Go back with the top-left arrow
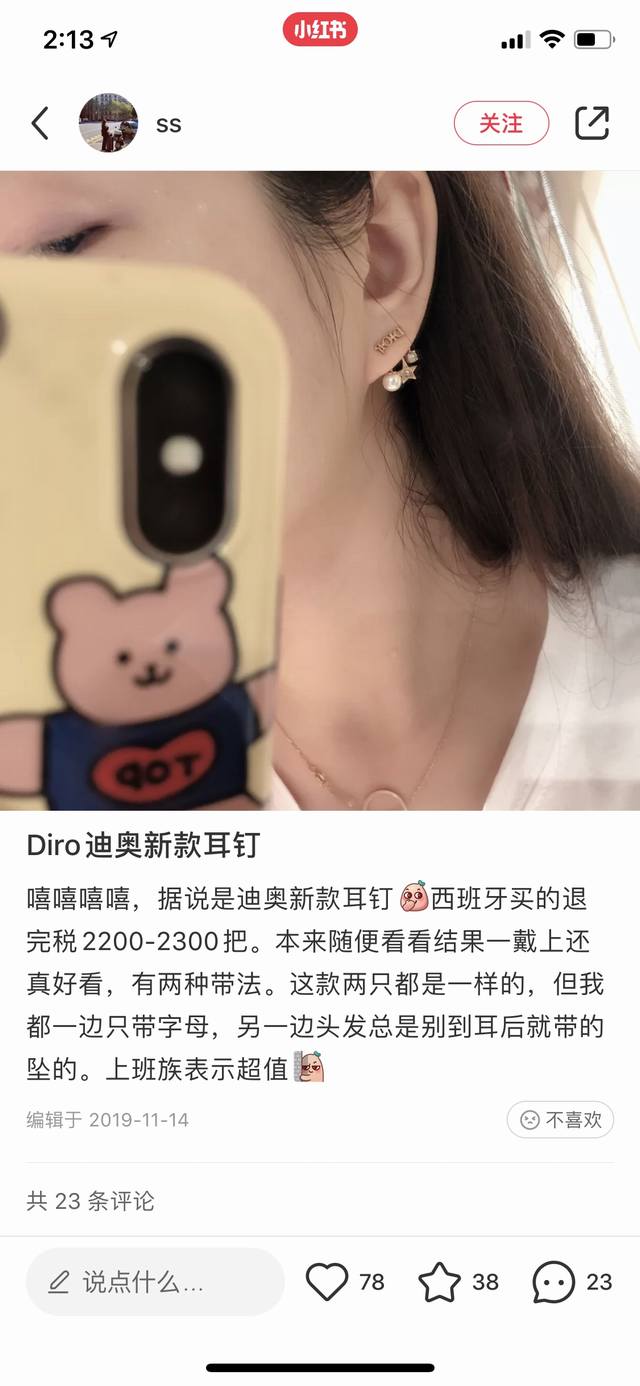Viewport: 640px width, 1386px height. click(40, 124)
